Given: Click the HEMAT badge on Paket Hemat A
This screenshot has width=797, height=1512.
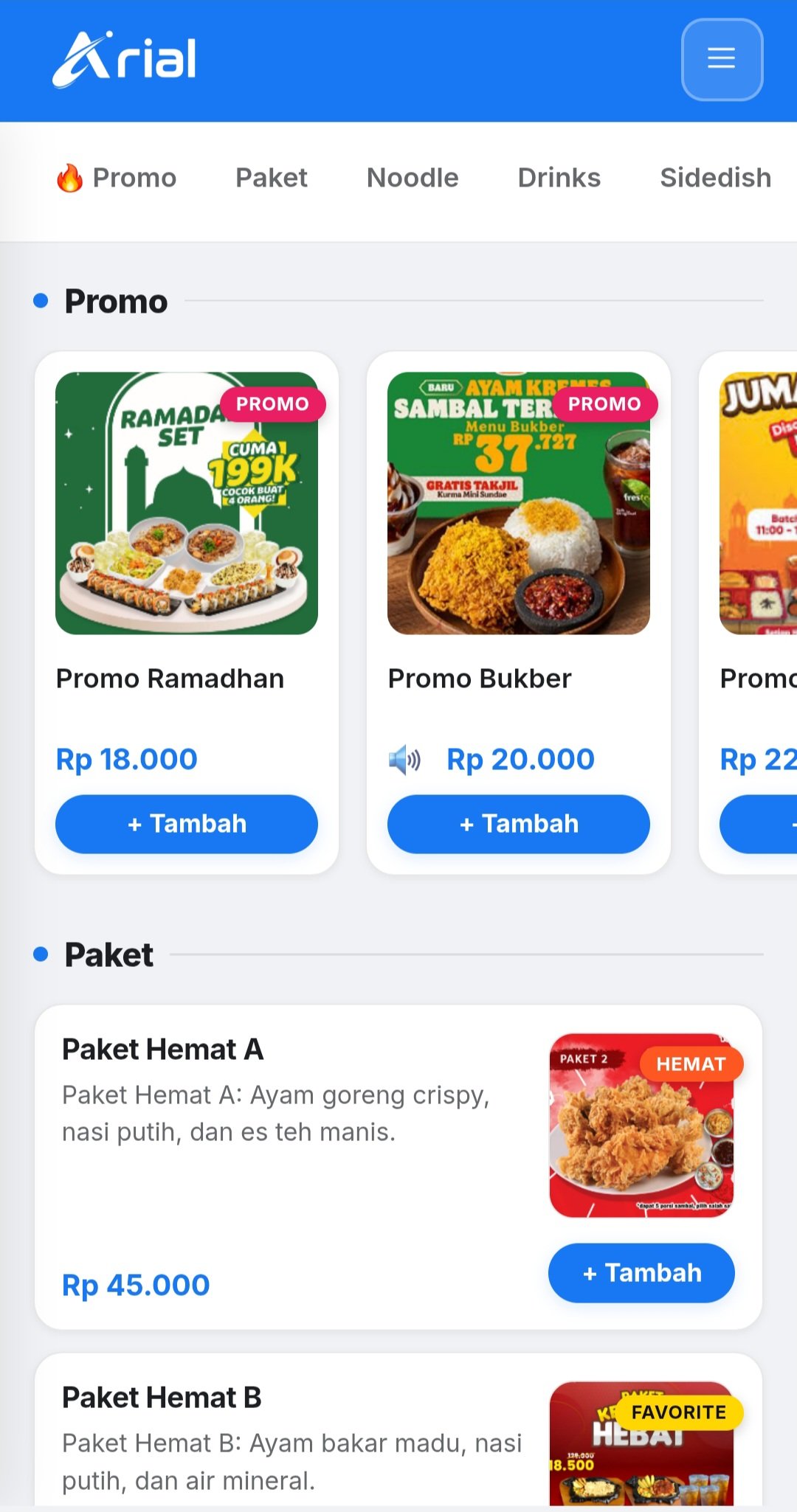Looking at the screenshot, I should tap(689, 1064).
